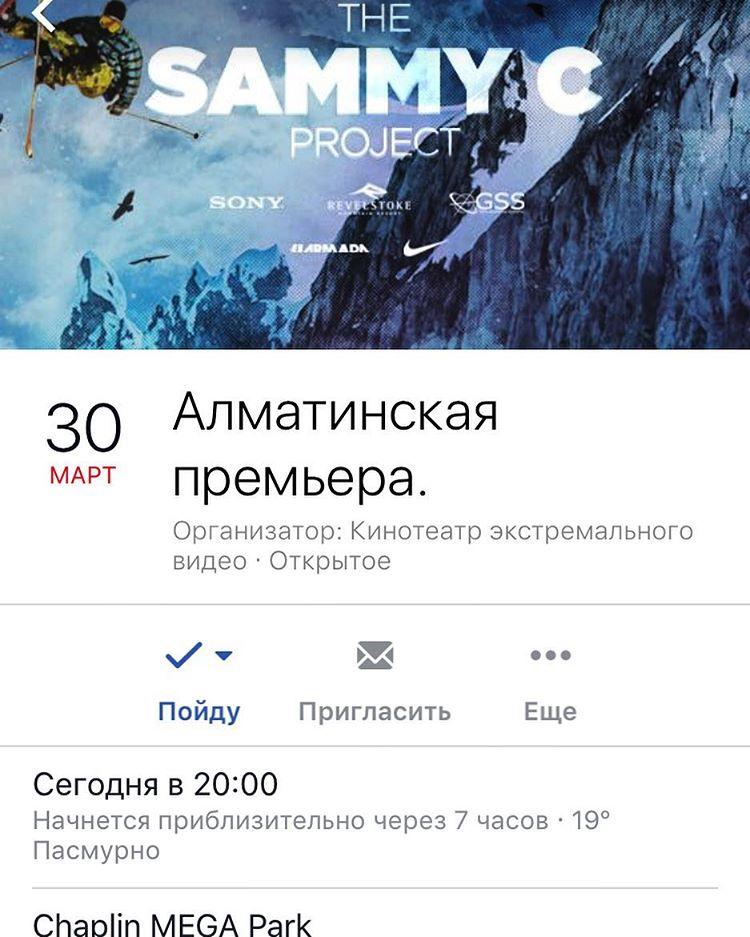Image resolution: width=750 pixels, height=937 pixels.
Task: Tap Пригласить to invite friends
Action: click(374, 680)
